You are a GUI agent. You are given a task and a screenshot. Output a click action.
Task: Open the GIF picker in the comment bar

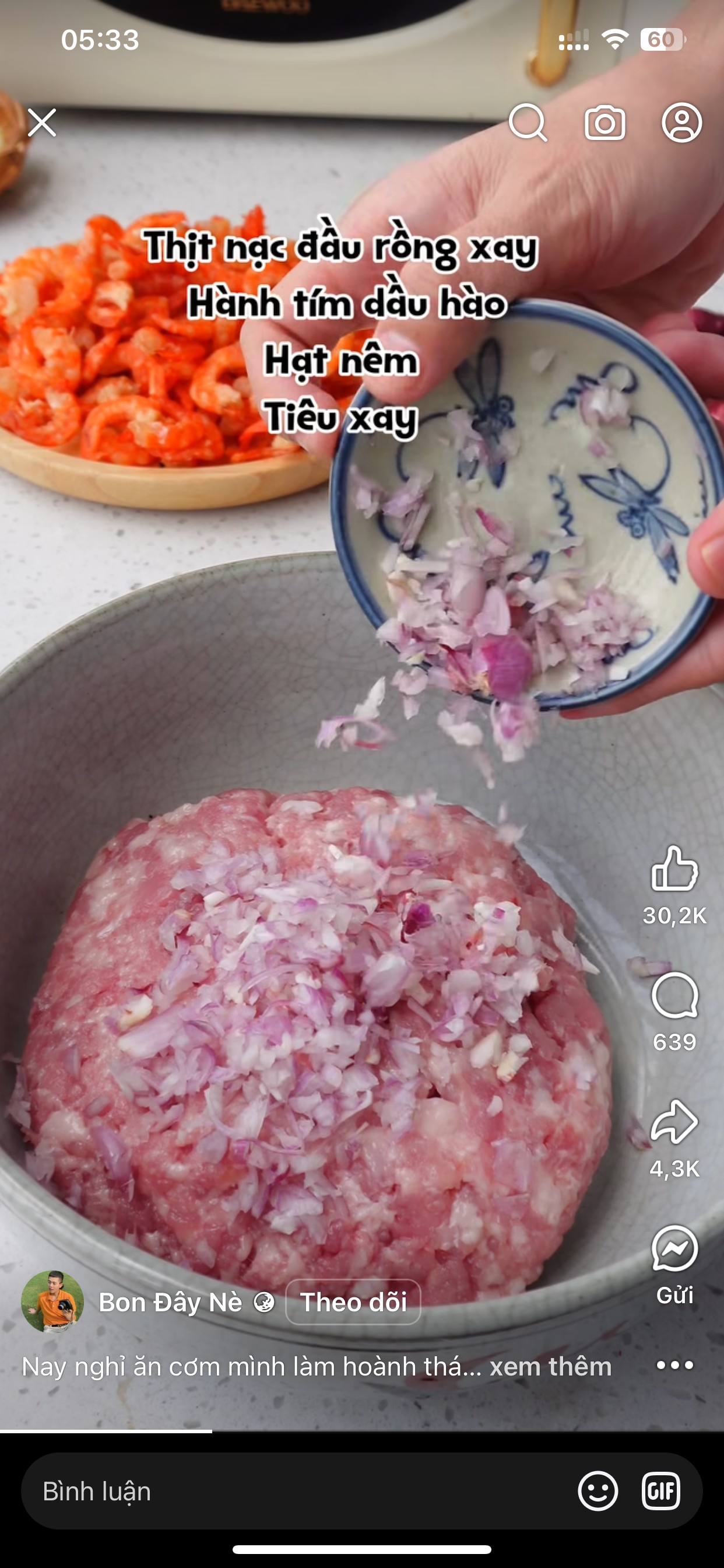(660, 1492)
